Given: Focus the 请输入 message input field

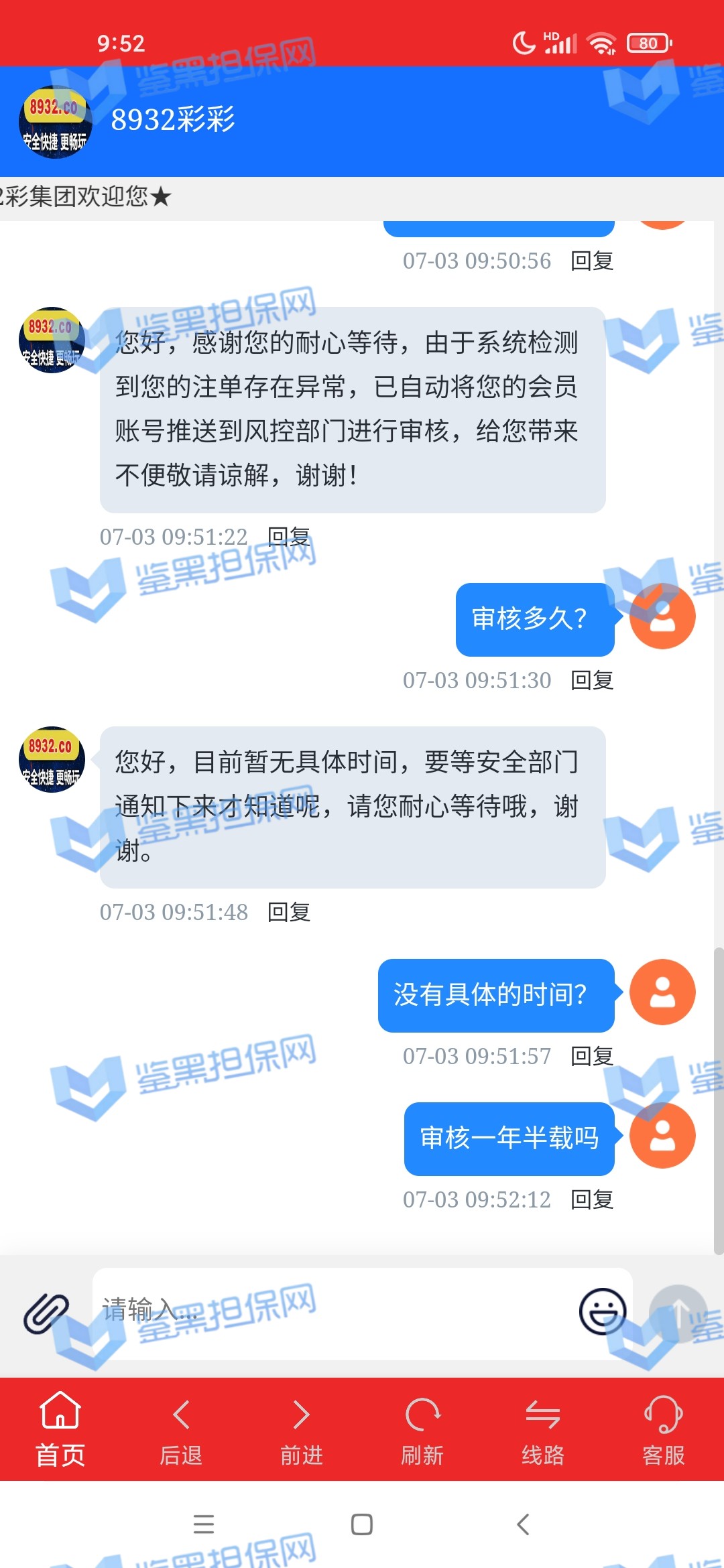Looking at the screenshot, I should tap(335, 1313).
